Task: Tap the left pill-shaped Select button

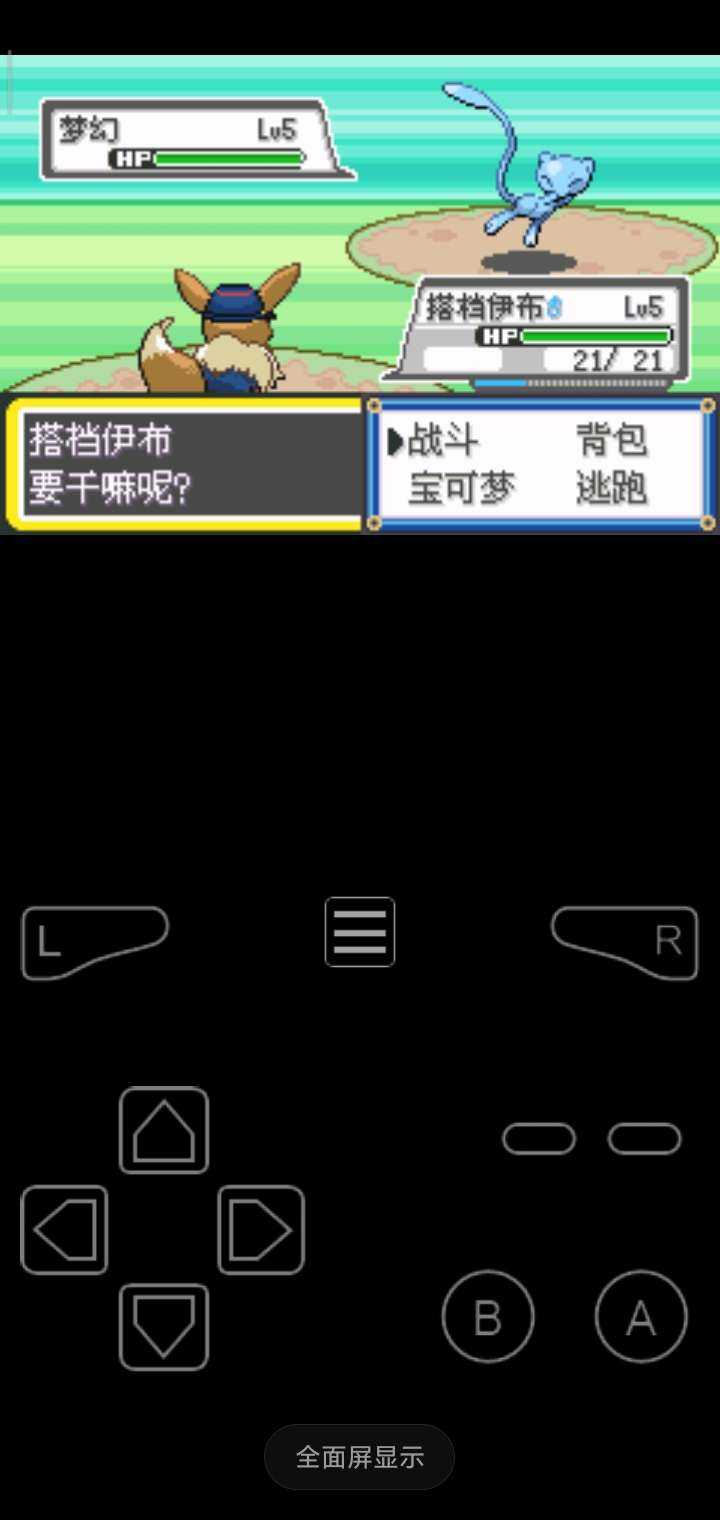Action: (x=539, y=1139)
